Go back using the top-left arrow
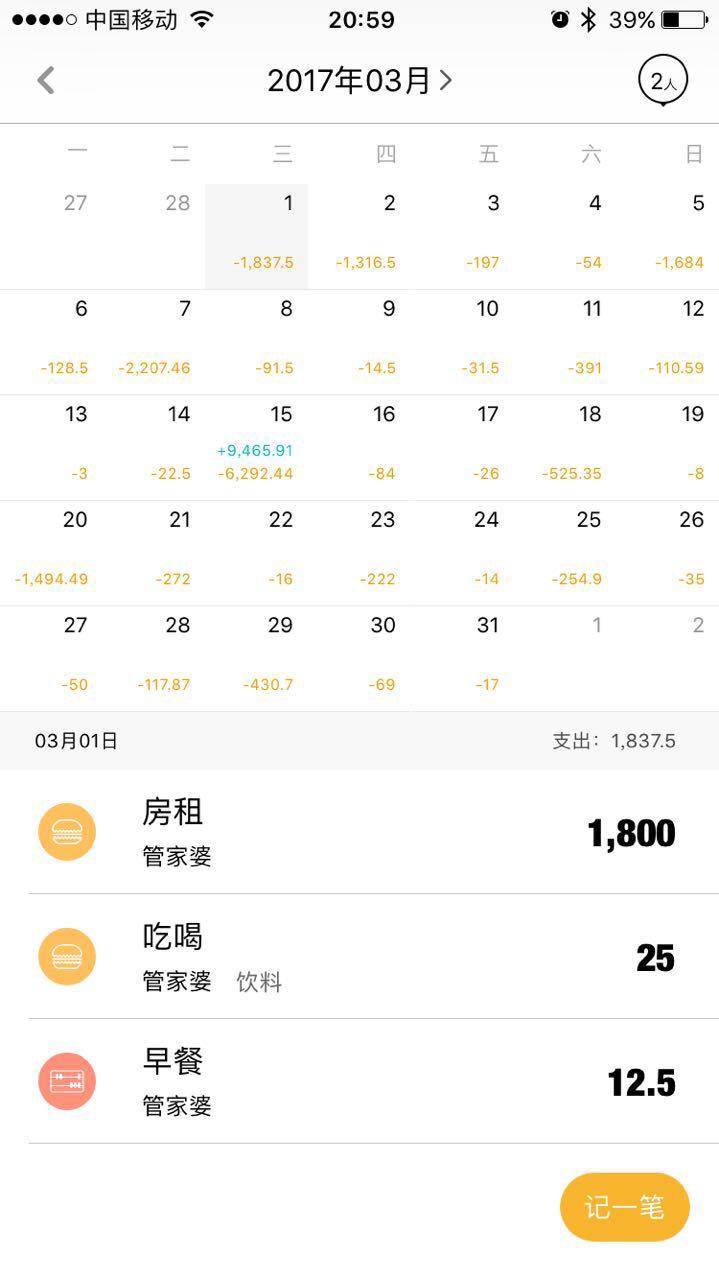The height and width of the screenshot is (1280, 719). tap(45, 80)
